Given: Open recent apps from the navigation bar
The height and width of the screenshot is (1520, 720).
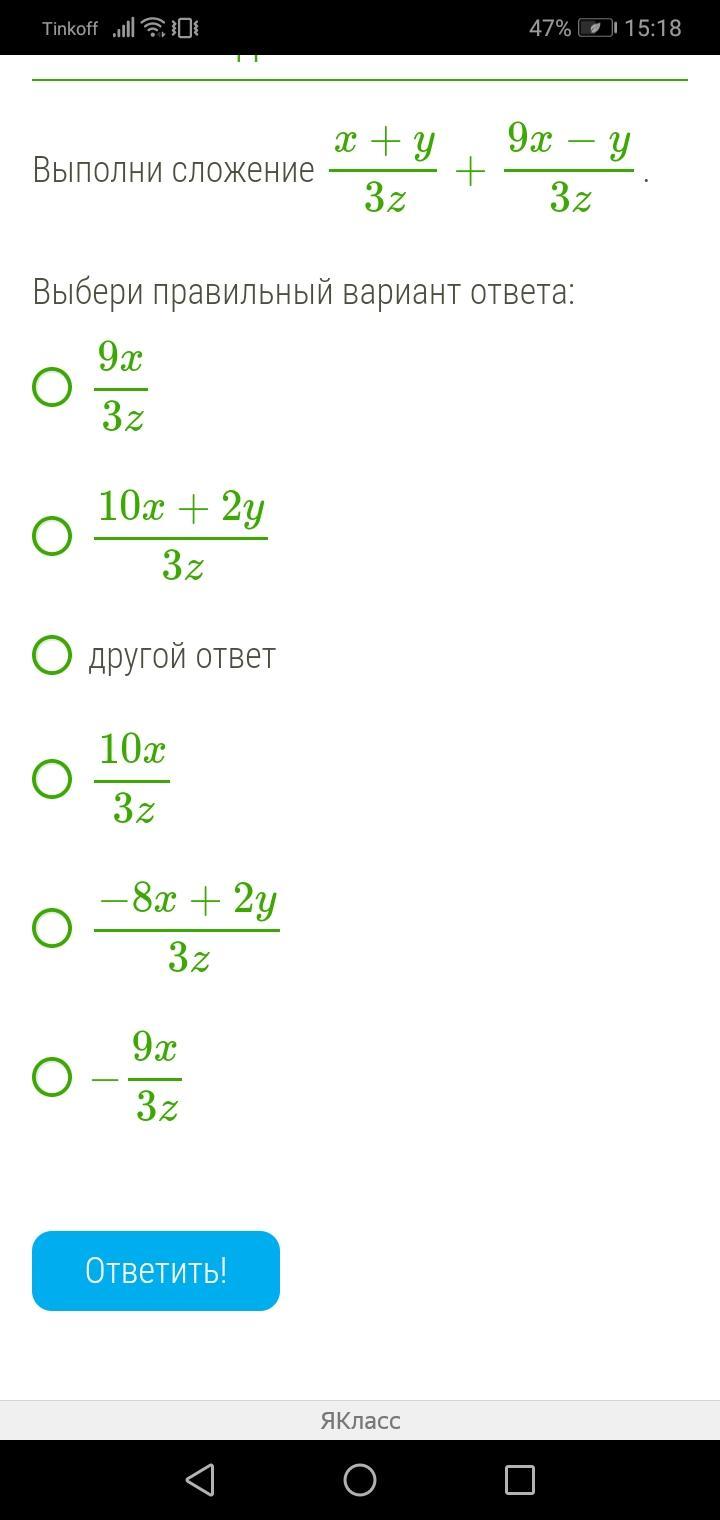Looking at the screenshot, I should [x=520, y=1479].
